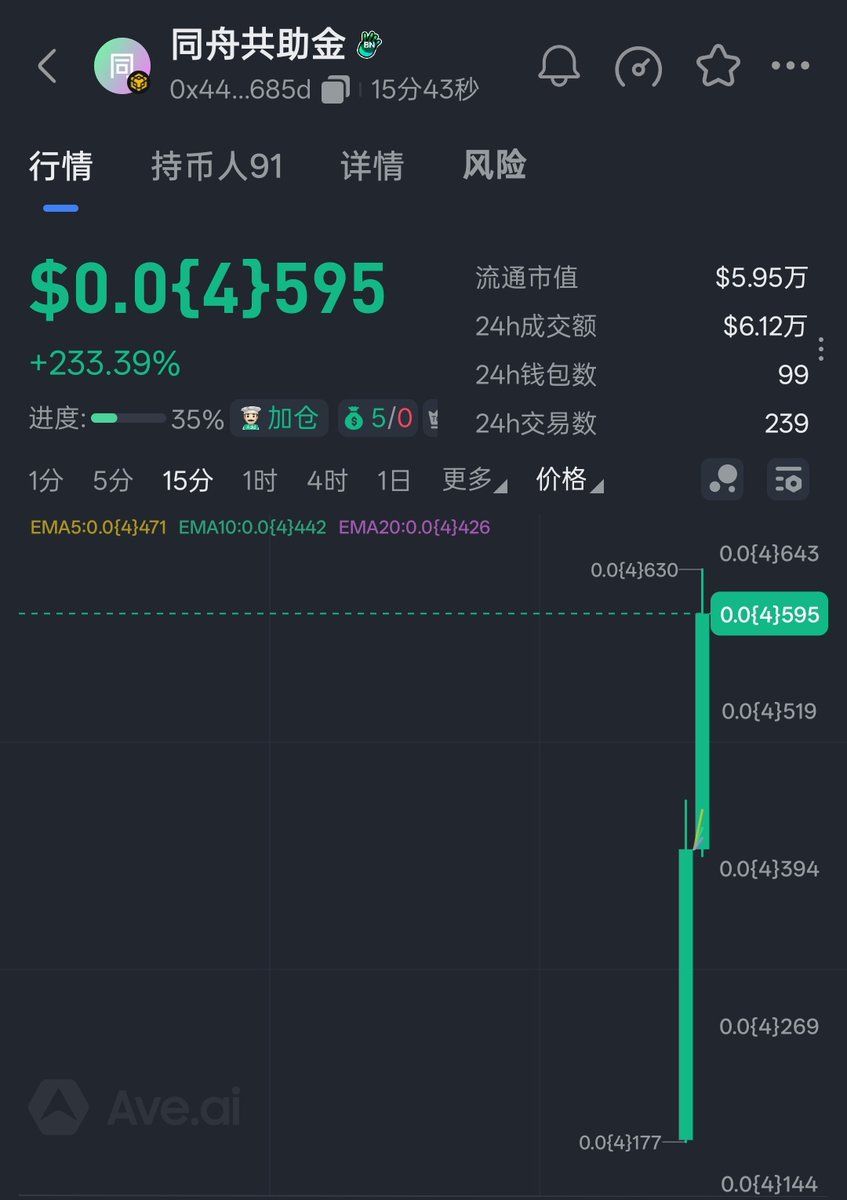847x1200 pixels.
Task: Open the price alert bell
Action: pyautogui.click(x=559, y=66)
